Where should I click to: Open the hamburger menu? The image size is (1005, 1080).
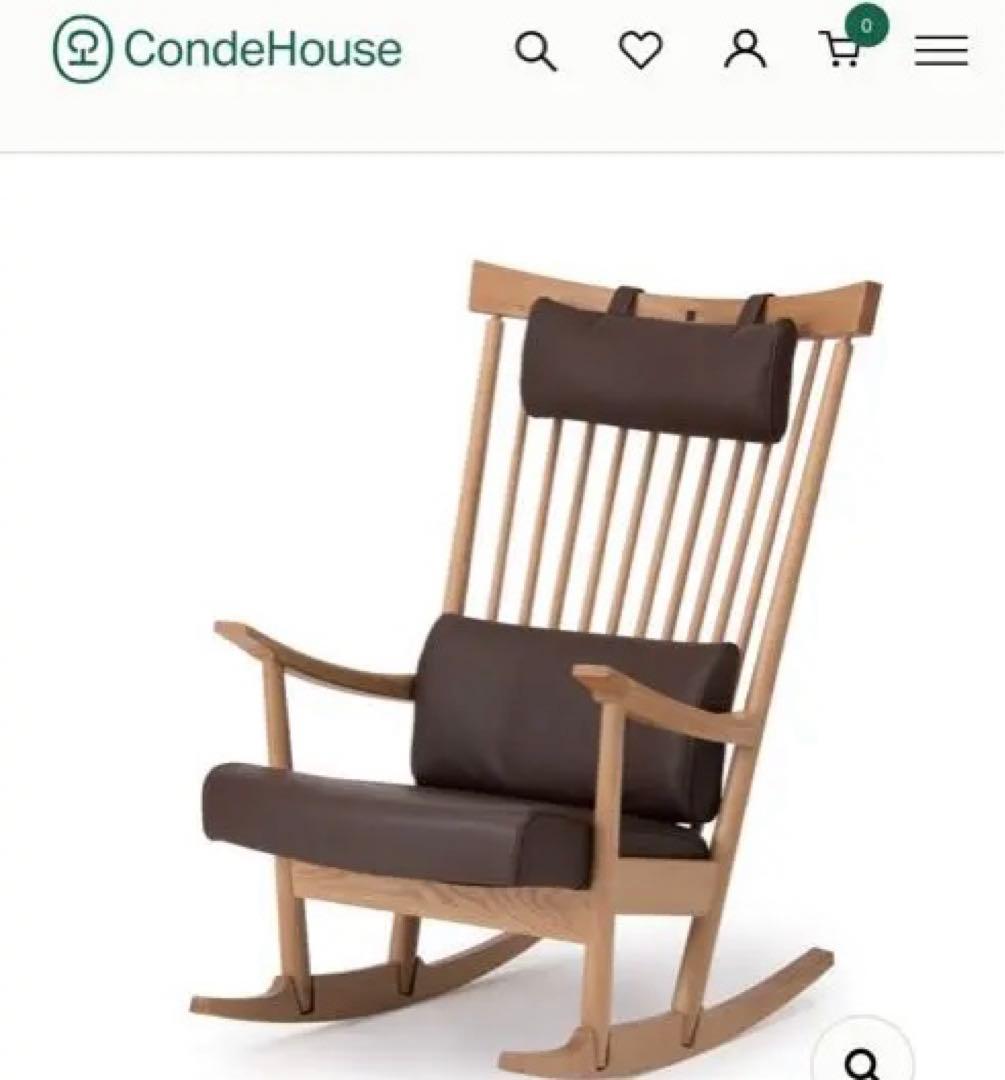click(941, 50)
